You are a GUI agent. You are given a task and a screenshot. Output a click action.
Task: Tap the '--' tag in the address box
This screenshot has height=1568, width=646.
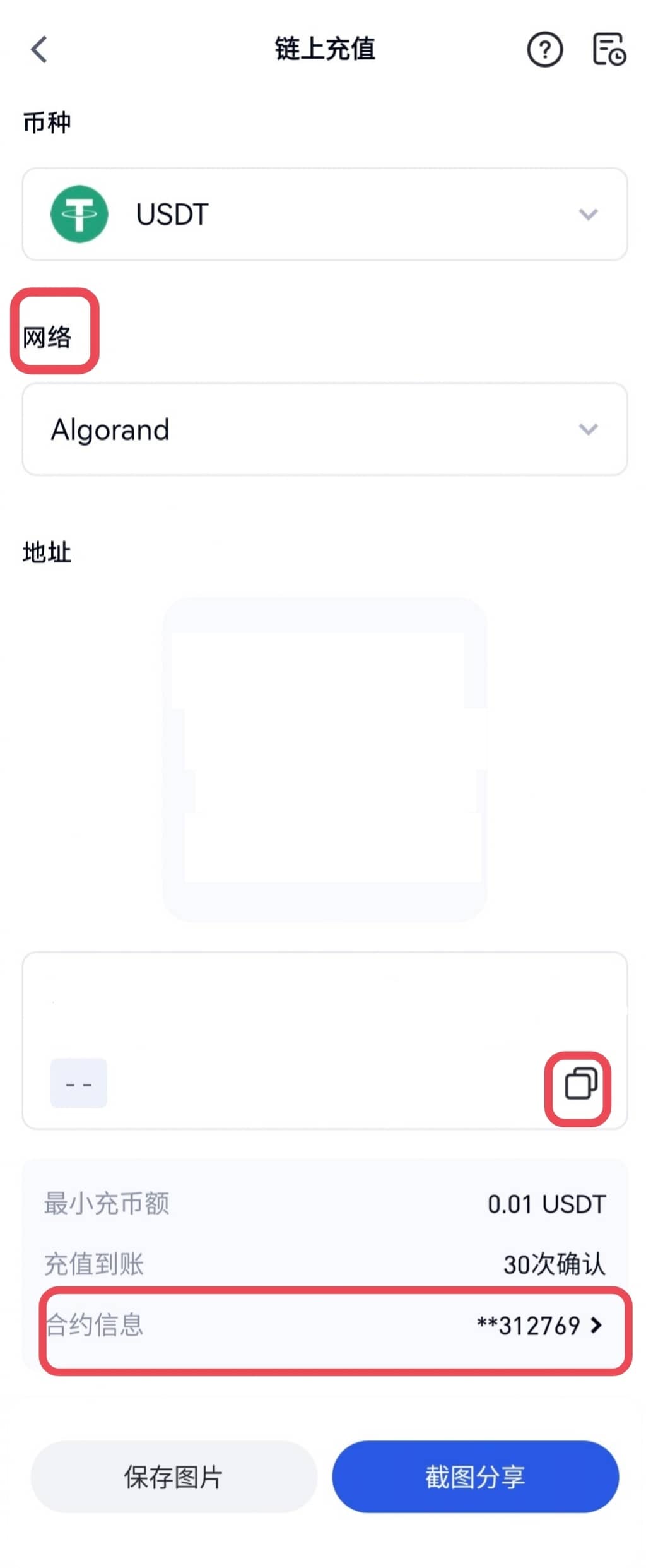[x=78, y=1083]
